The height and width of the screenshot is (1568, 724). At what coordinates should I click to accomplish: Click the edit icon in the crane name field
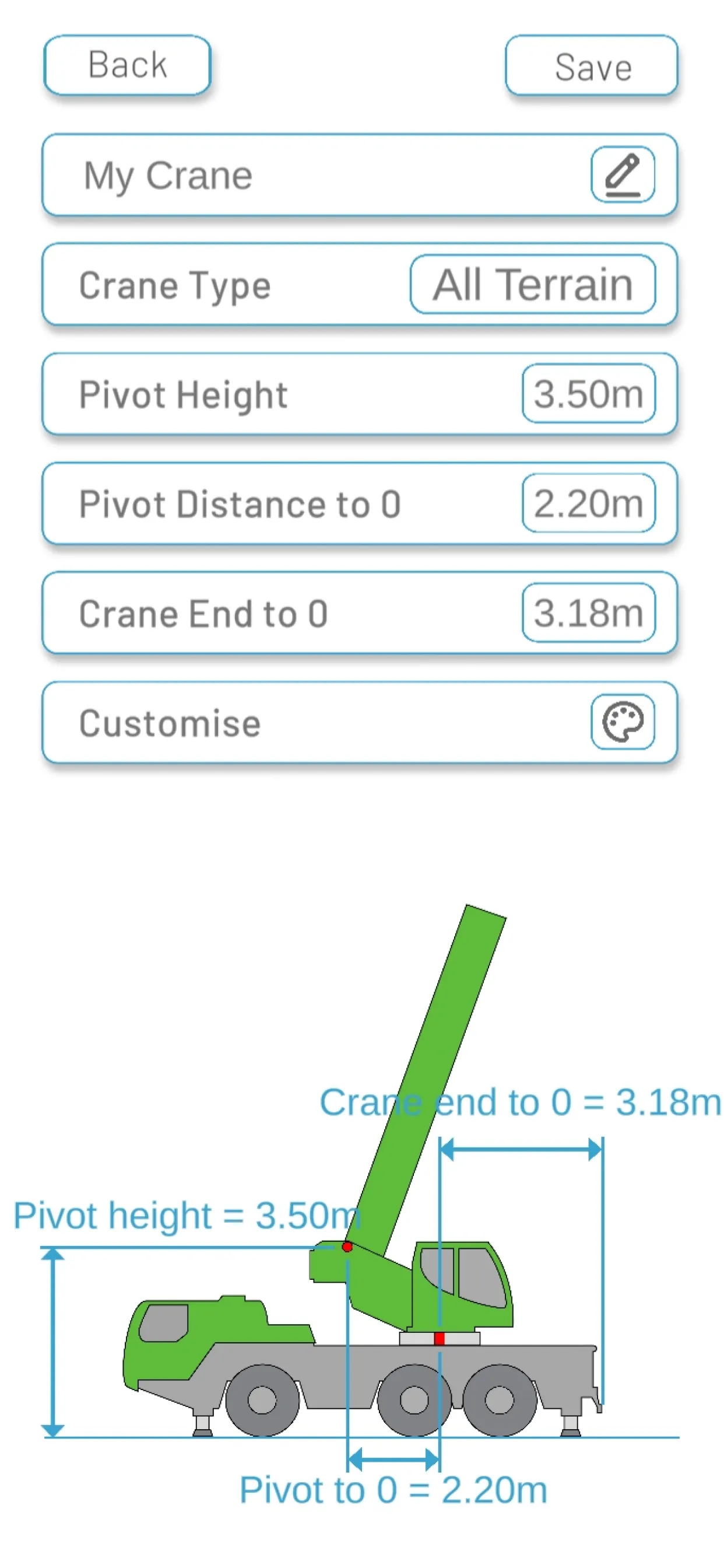coord(623,176)
